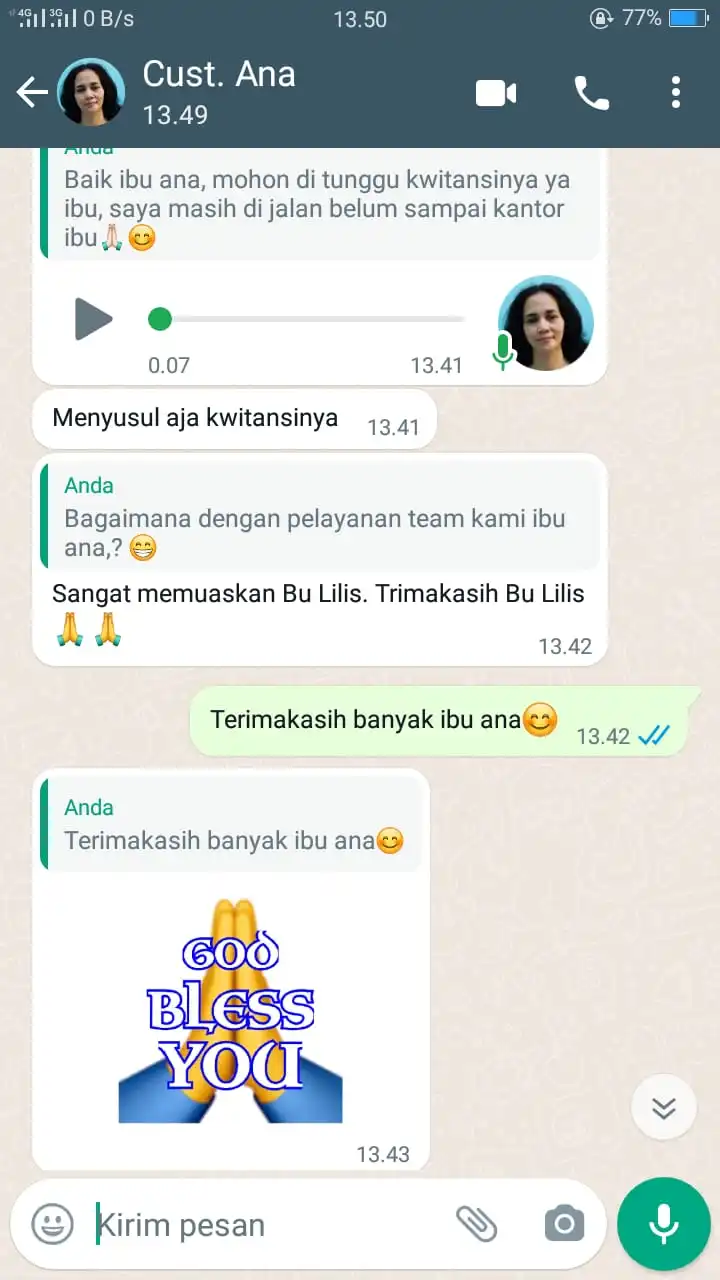
Task: Open the camera from the message bar
Action: 565,1224
